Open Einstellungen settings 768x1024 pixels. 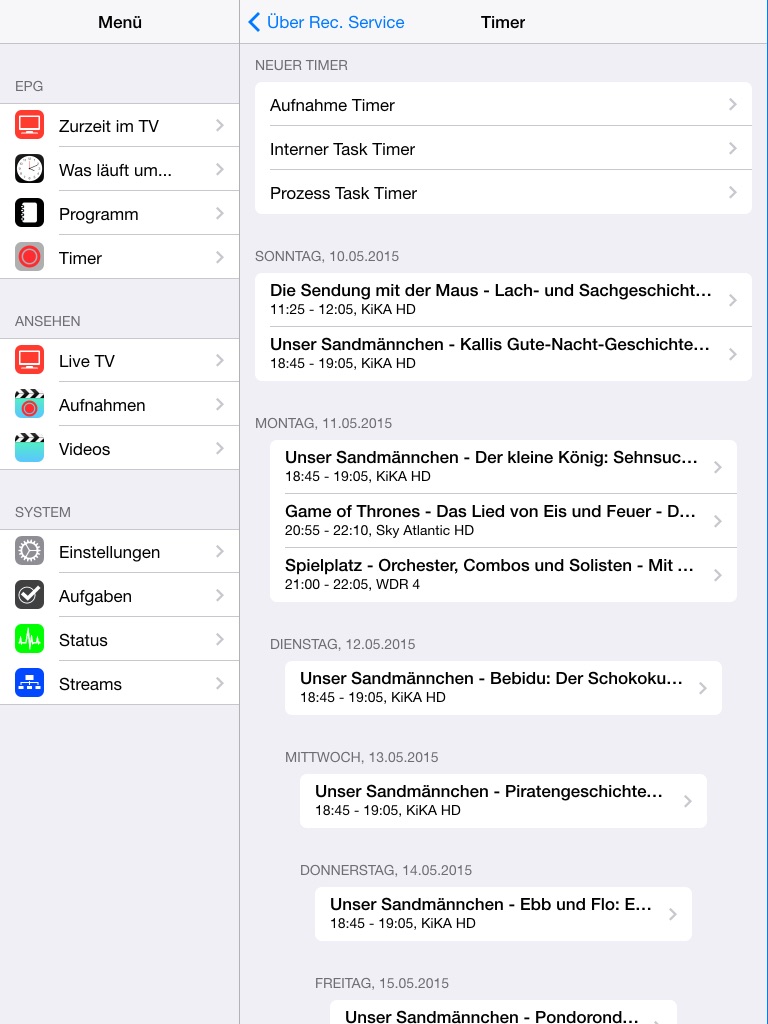[120, 552]
